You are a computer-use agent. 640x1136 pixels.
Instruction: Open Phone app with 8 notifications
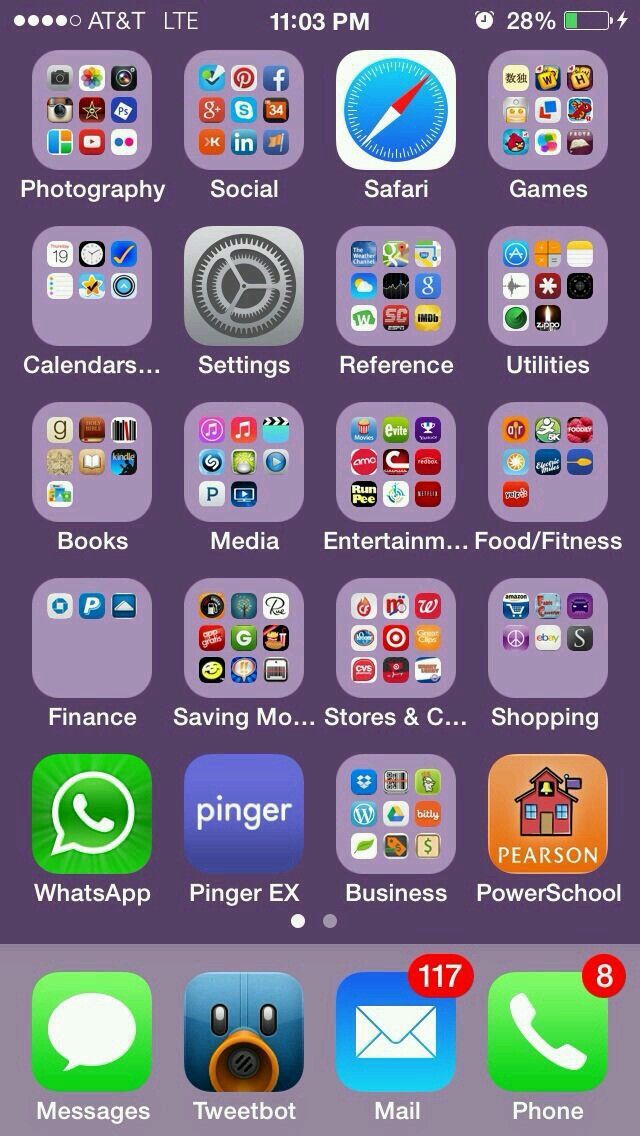click(548, 1032)
